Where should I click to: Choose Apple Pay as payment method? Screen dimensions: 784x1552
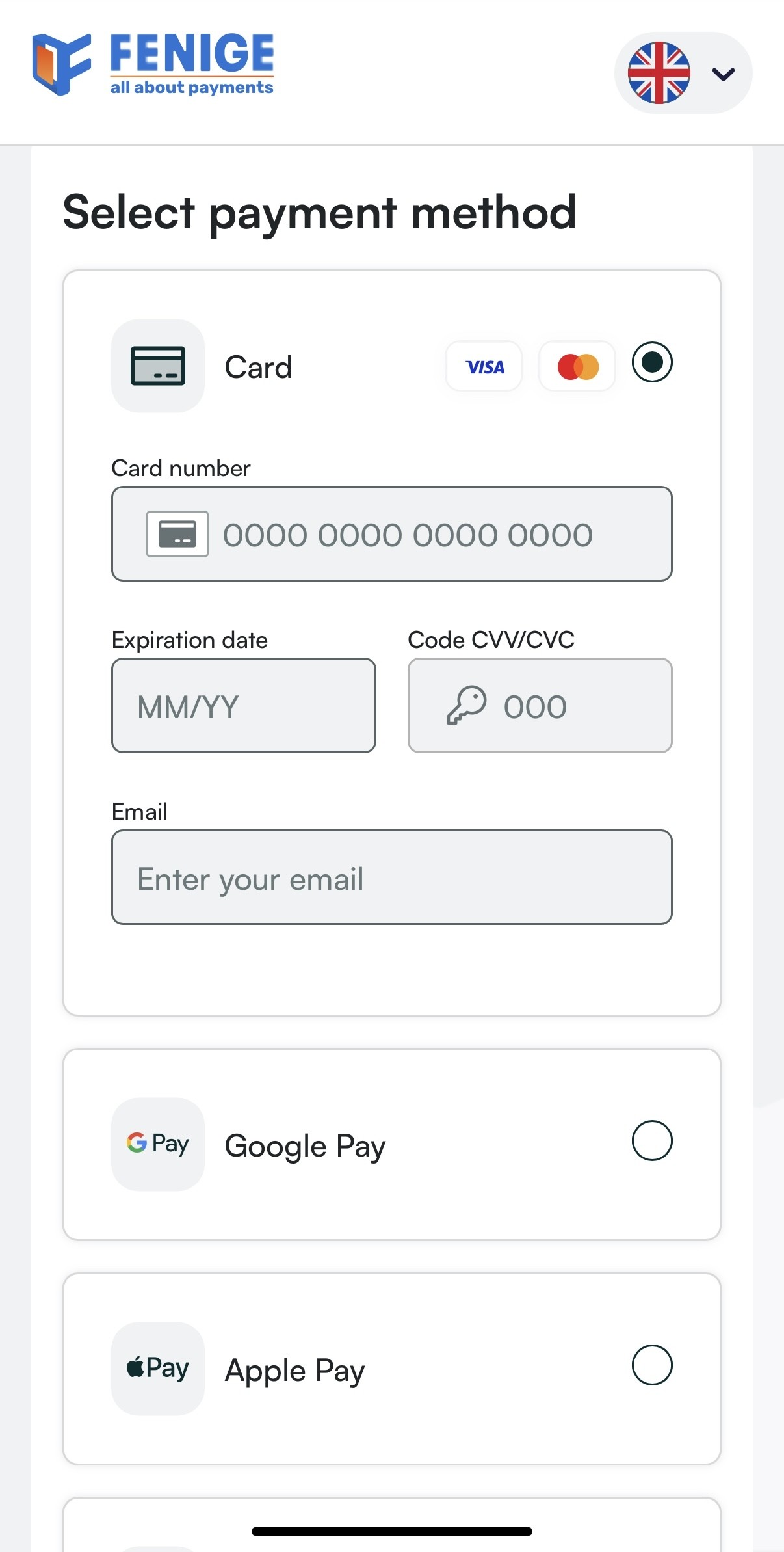(x=652, y=1365)
